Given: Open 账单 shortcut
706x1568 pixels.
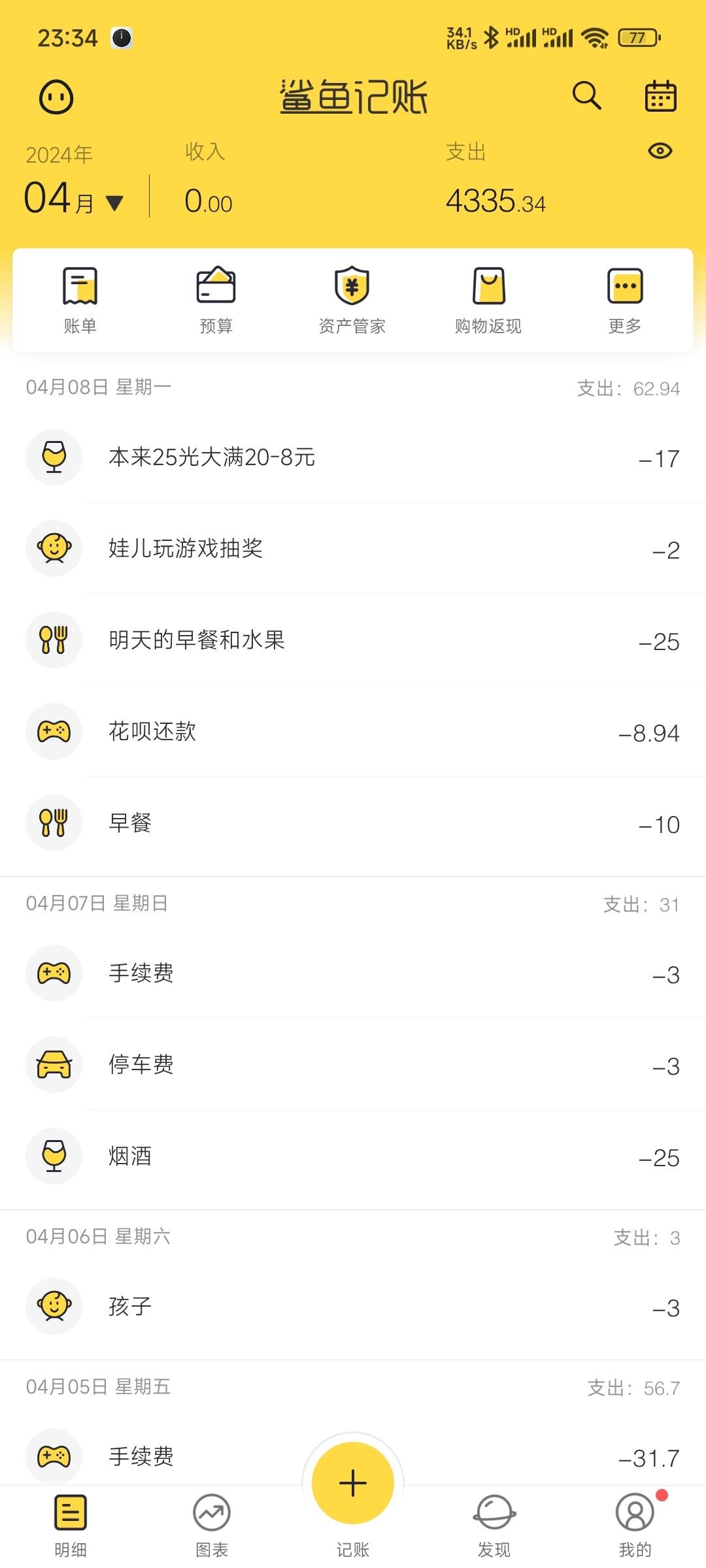Looking at the screenshot, I should coord(80,301).
